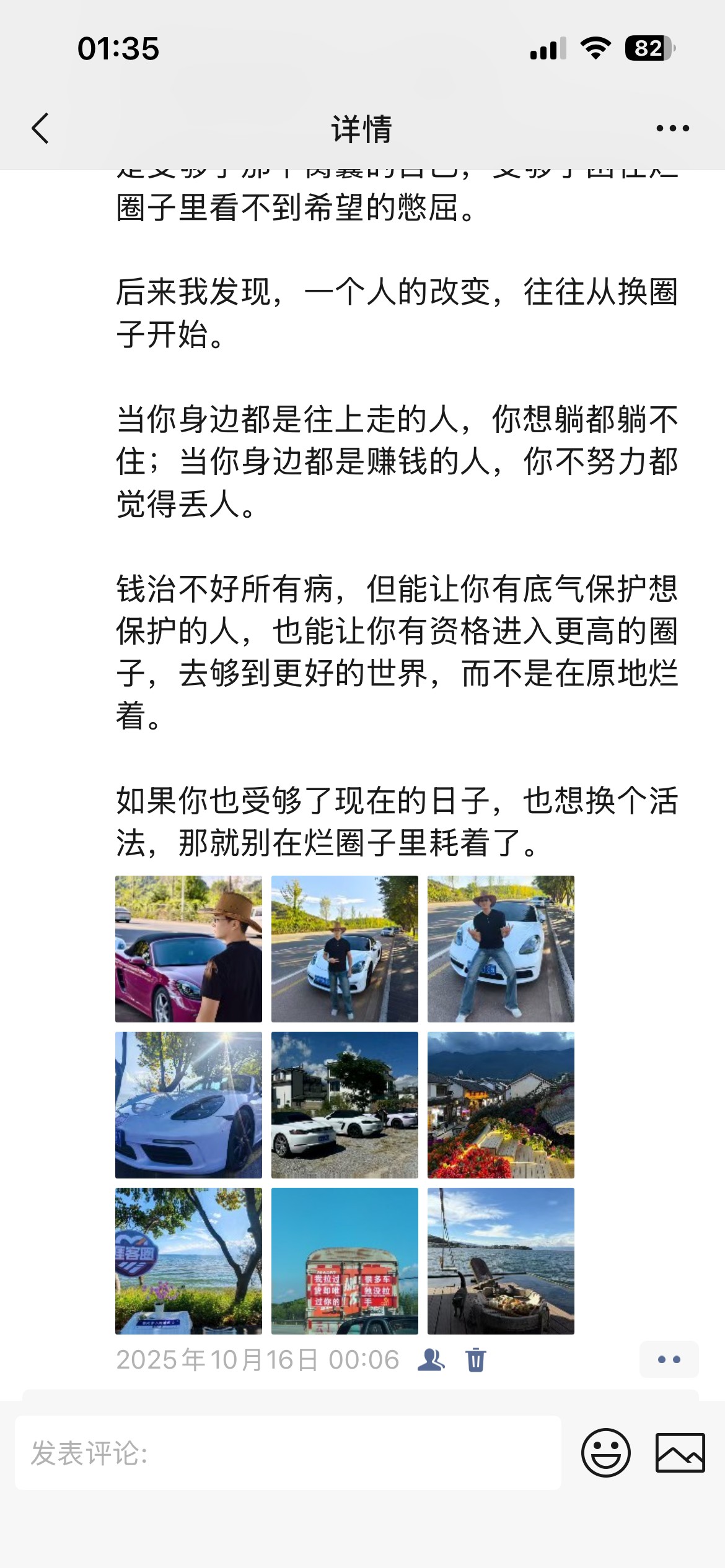Go back using the left chevron arrow
The image size is (725, 1568).
40,128
